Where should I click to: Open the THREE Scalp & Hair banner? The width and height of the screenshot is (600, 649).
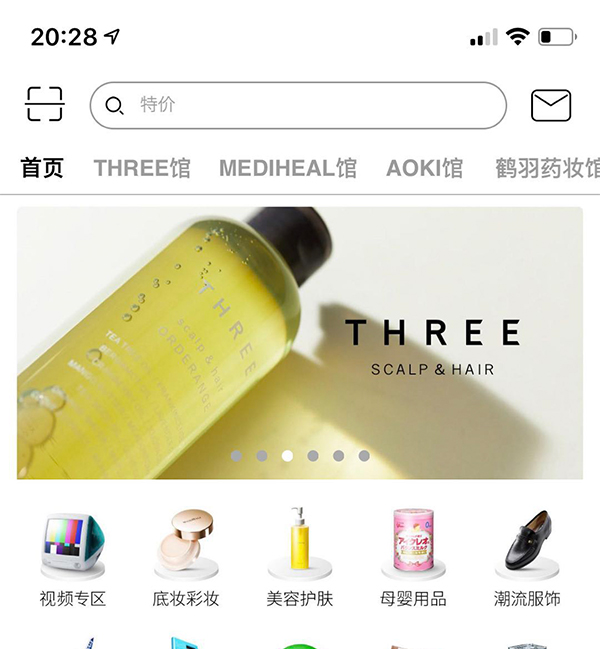tap(300, 342)
